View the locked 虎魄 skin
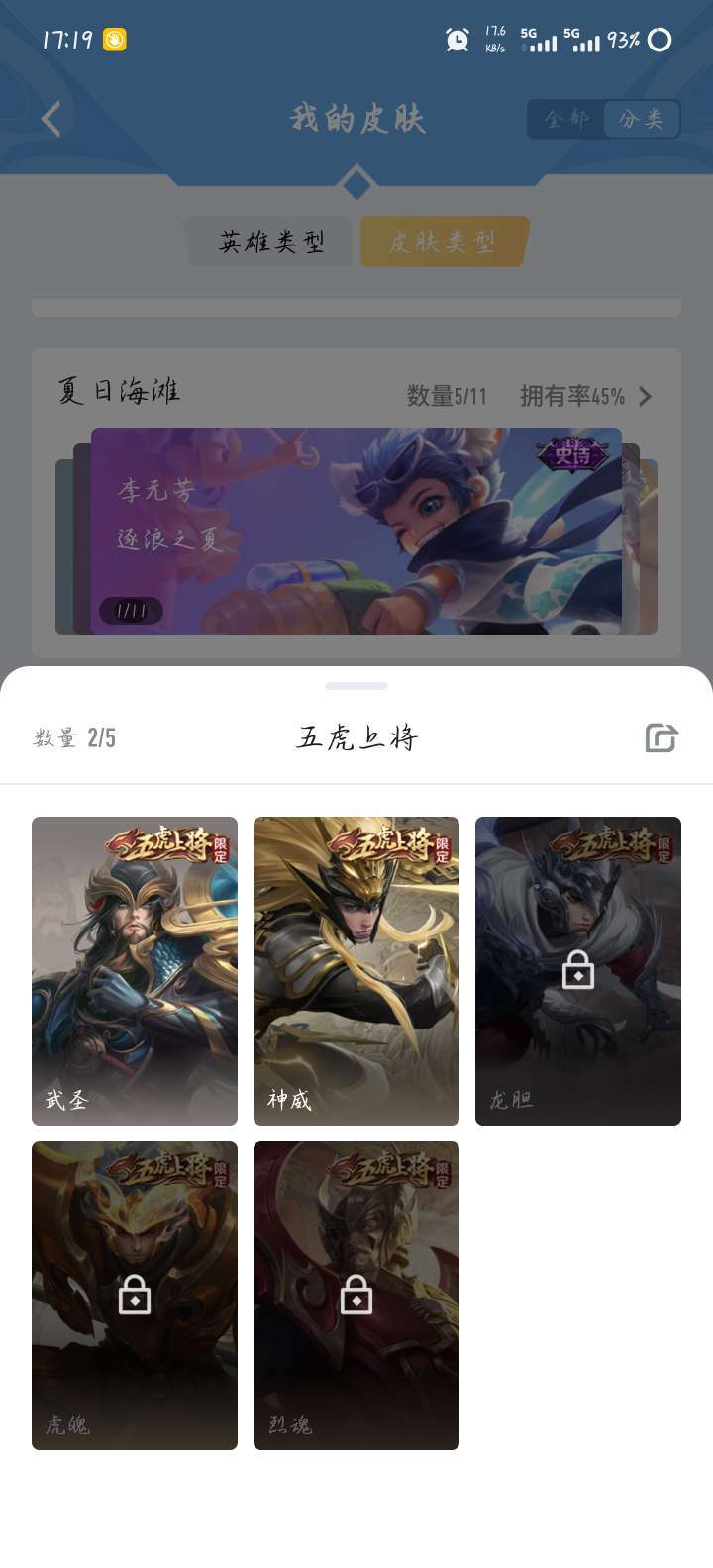 coord(135,1295)
